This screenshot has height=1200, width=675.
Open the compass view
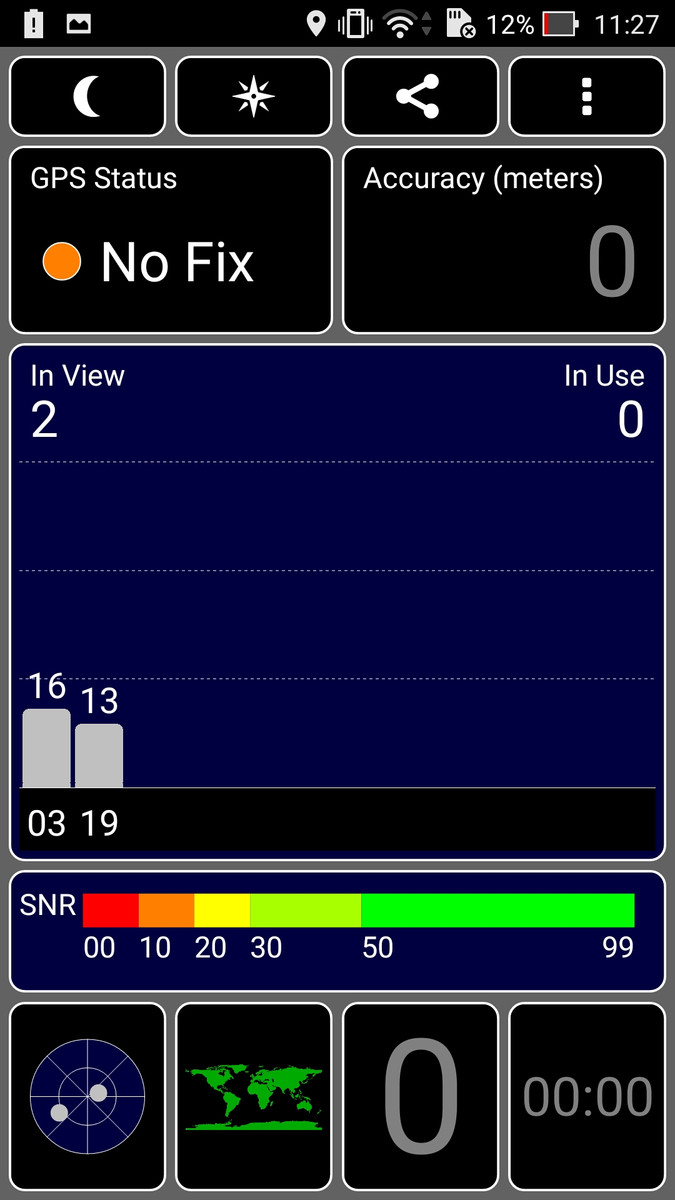click(253, 96)
